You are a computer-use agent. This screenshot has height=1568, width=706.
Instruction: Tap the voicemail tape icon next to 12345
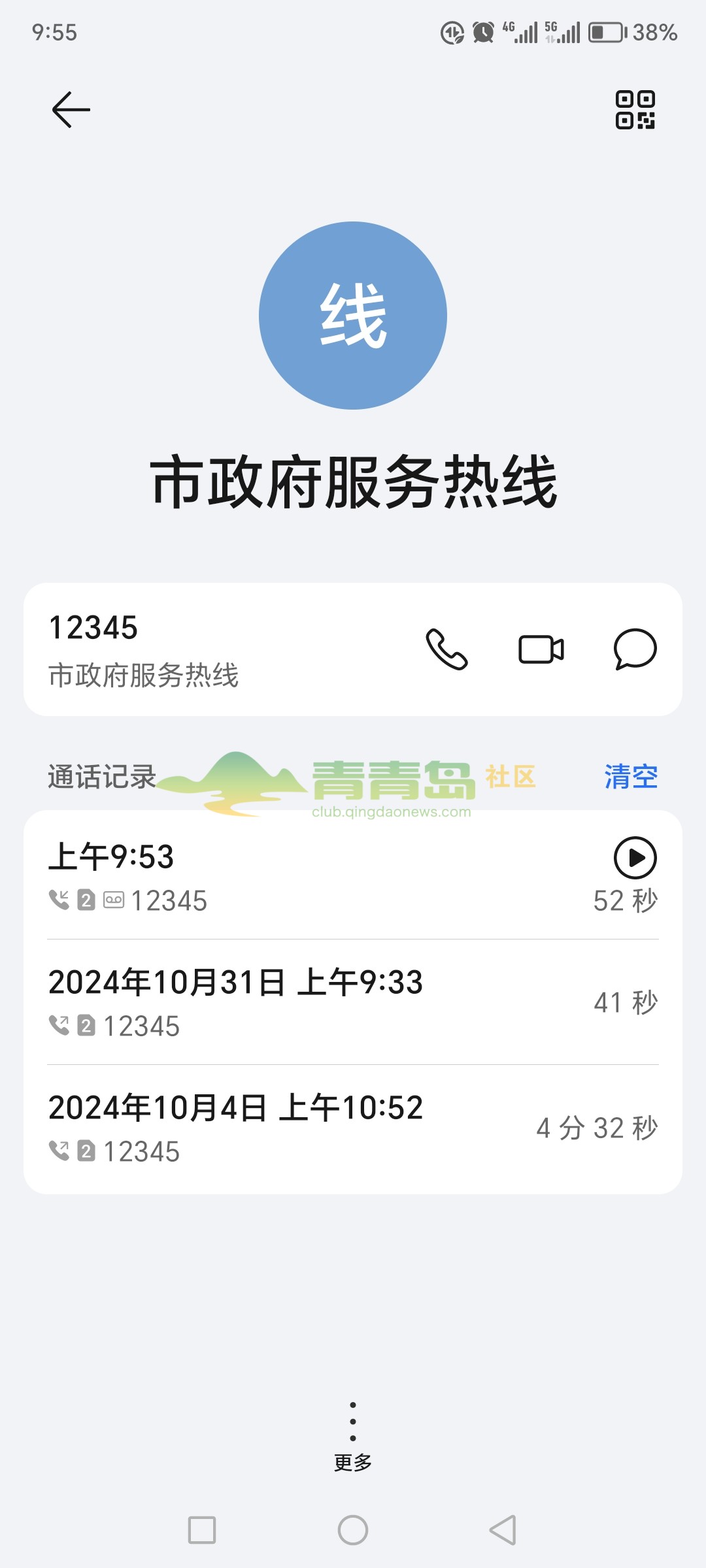point(115,900)
